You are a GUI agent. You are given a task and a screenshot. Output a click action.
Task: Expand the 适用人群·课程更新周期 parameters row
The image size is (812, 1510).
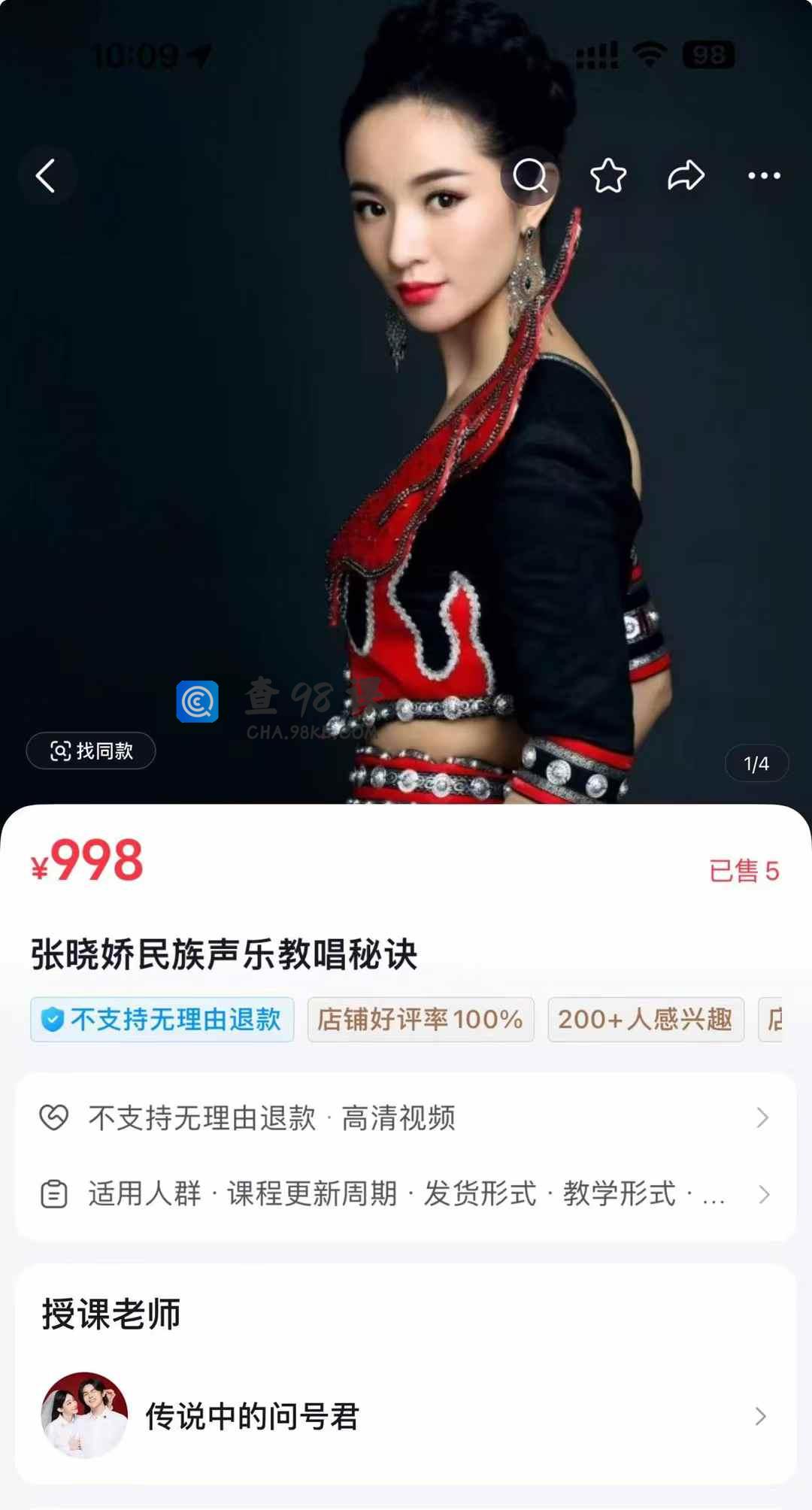pyautogui.click(x=406, y=1194)
